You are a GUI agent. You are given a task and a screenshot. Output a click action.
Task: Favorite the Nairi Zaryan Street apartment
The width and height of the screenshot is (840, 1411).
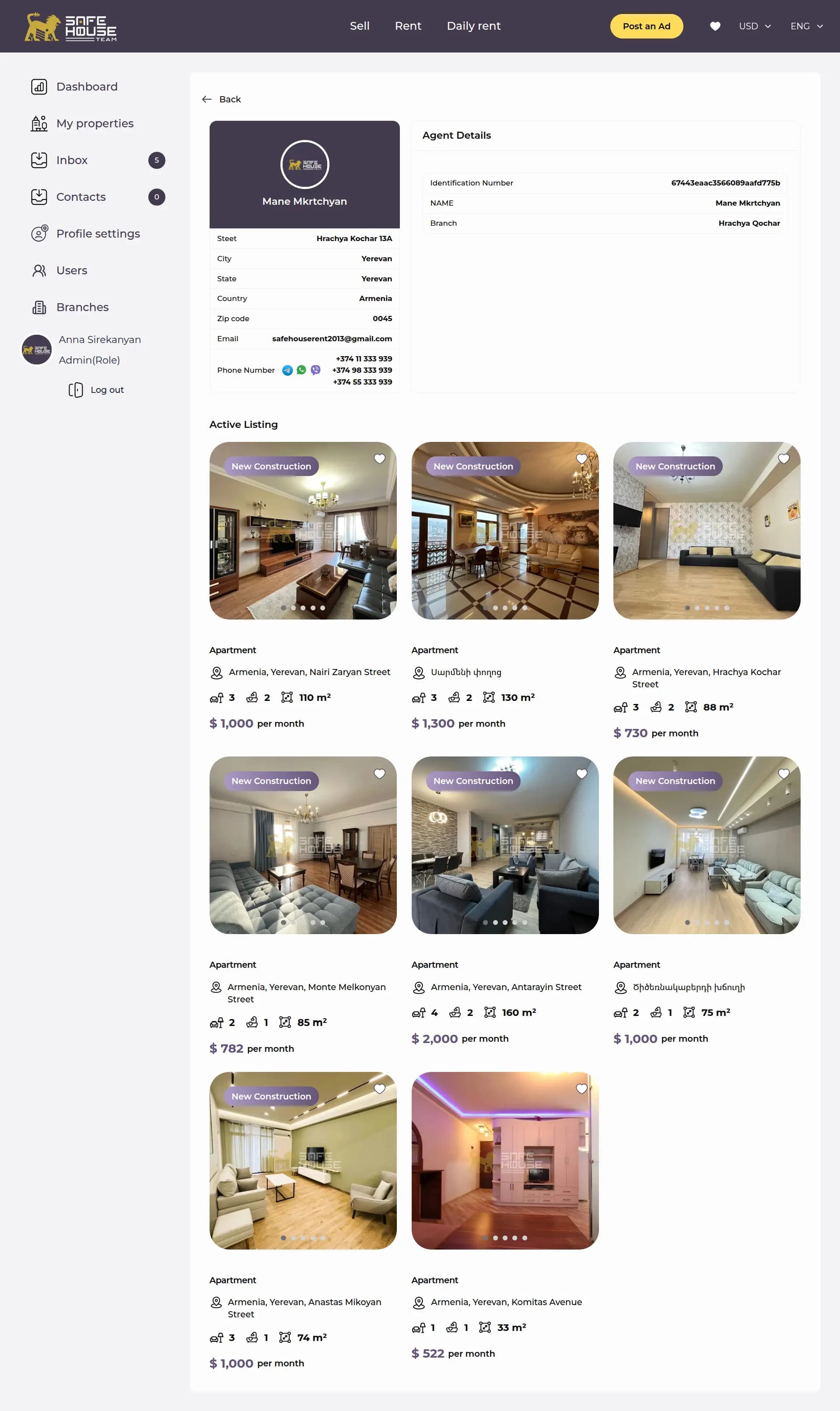pos(379,459)
